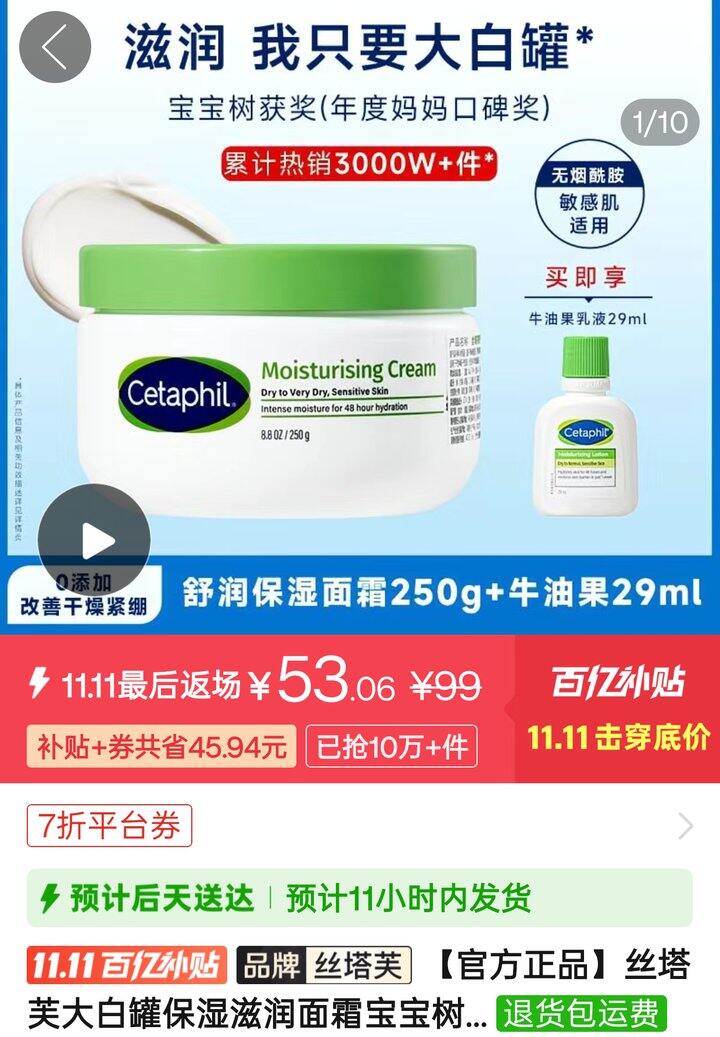Viewport: 720px width, 1037px height.
Task: Open the 丝塔芙 brand tag
Action: (324, 966)
